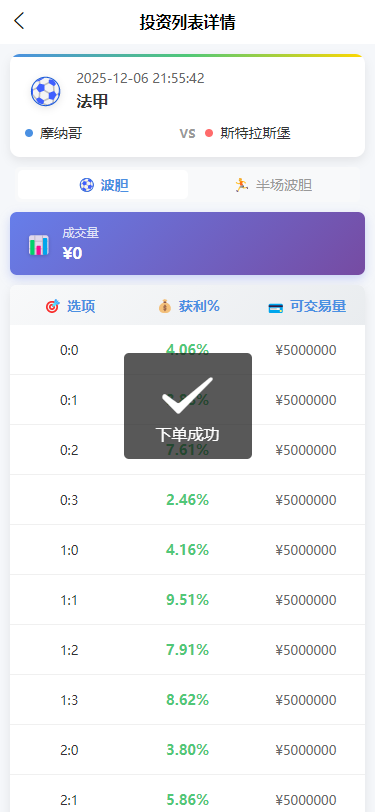This screenshot has height=812, width=375.
Task: Open the 2:0 score option
Action: pyautogui.click(x=188, y=750)
